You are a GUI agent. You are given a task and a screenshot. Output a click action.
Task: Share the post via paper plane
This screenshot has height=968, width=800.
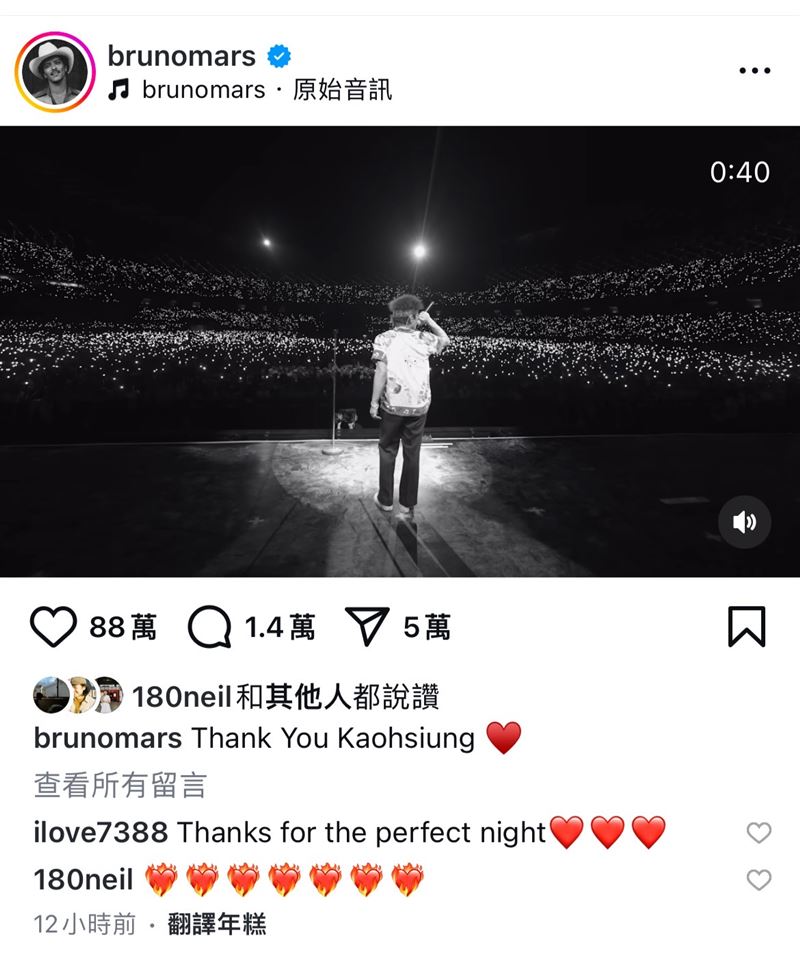click(x=365, y=627)
